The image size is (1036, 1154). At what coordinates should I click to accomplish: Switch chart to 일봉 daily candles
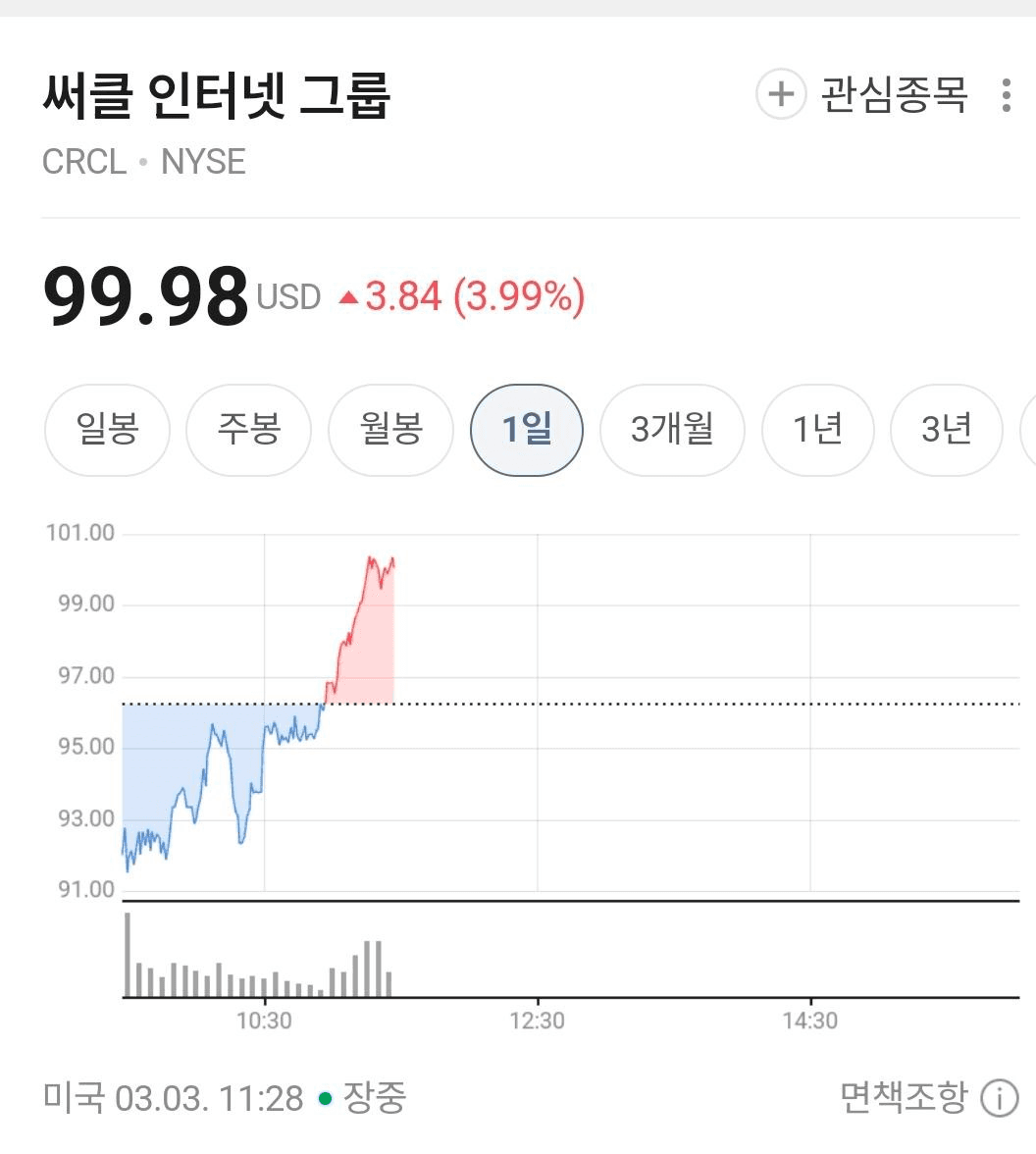(108, 430)
